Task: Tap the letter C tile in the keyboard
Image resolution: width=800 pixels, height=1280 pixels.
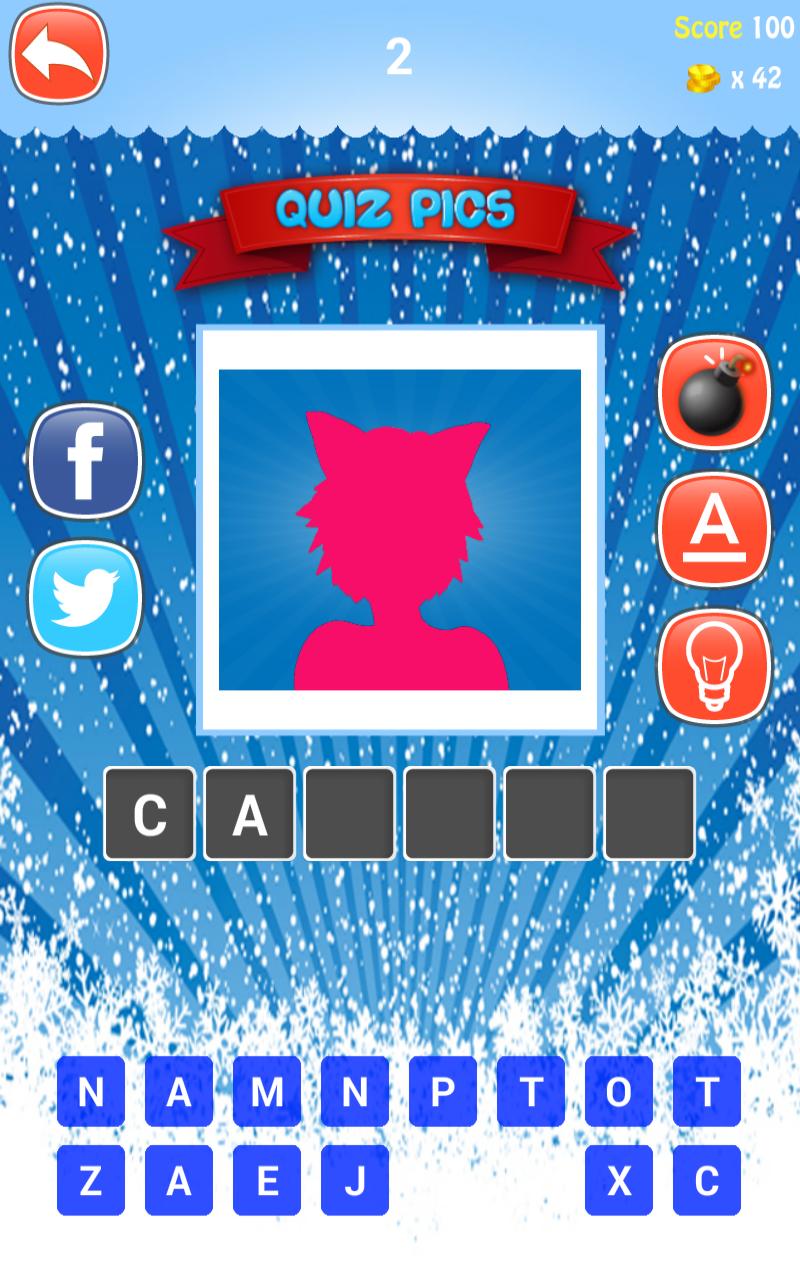Action: click(707, 1180)
